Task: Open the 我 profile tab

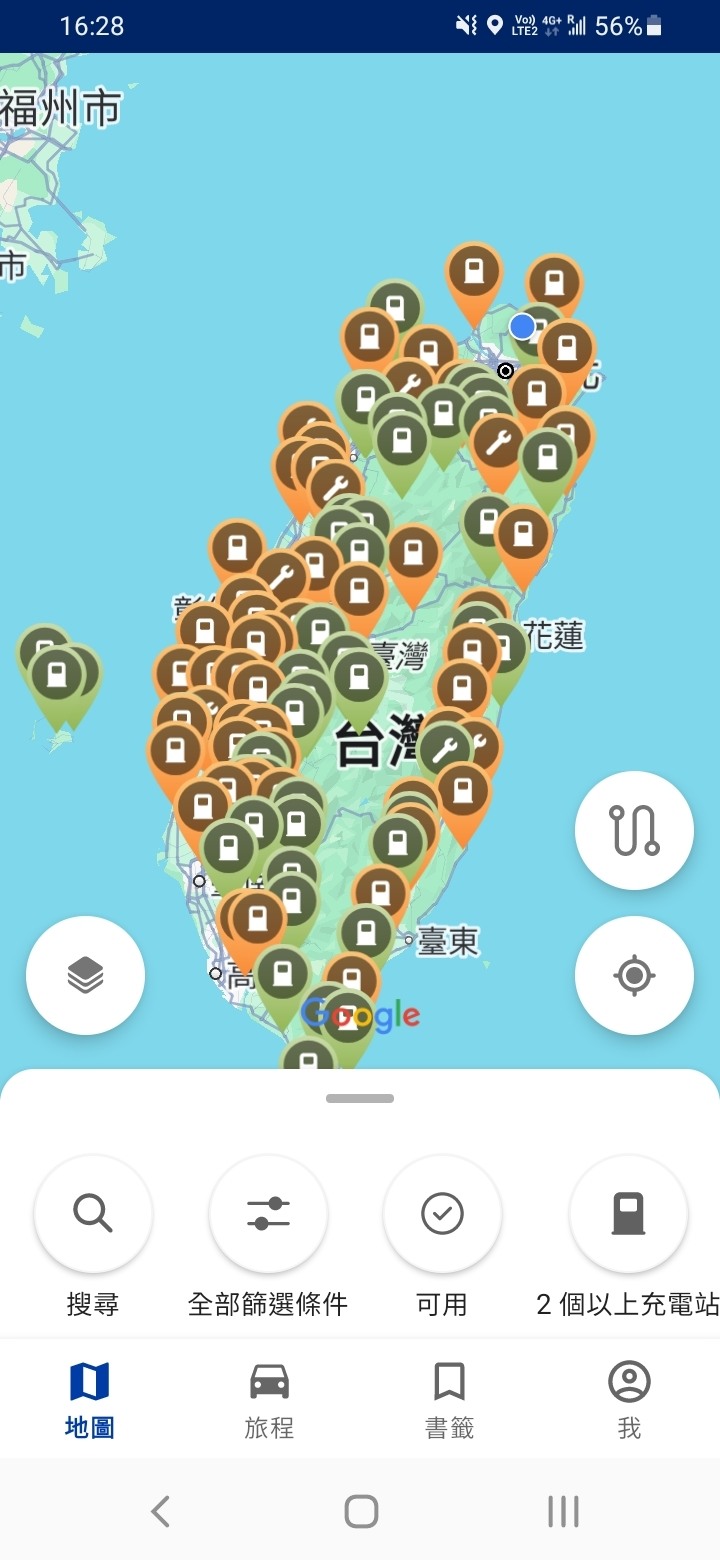Action: (x=629, y=1398)
